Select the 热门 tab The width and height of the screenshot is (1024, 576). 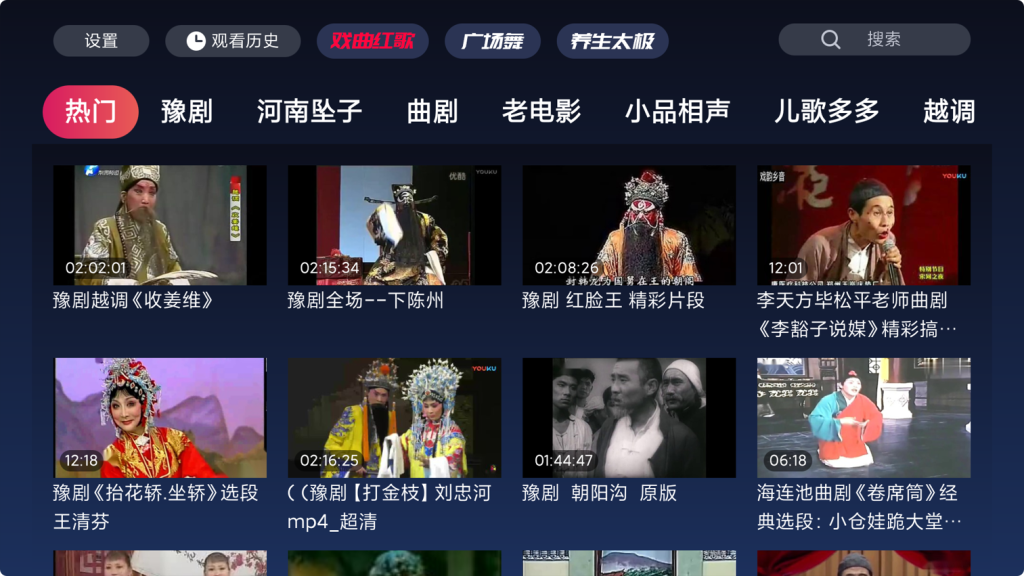tap(90, 111)
